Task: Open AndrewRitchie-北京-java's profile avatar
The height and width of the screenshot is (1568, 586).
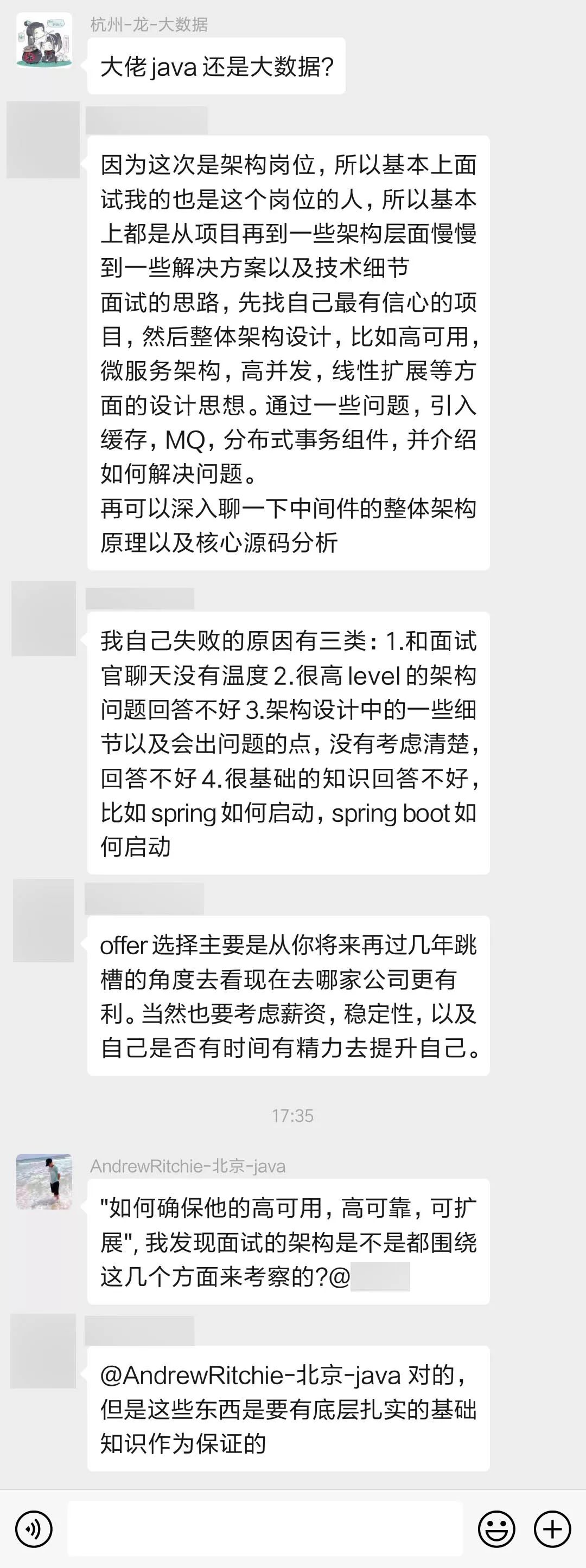Action: click(x=44, y=1181)
